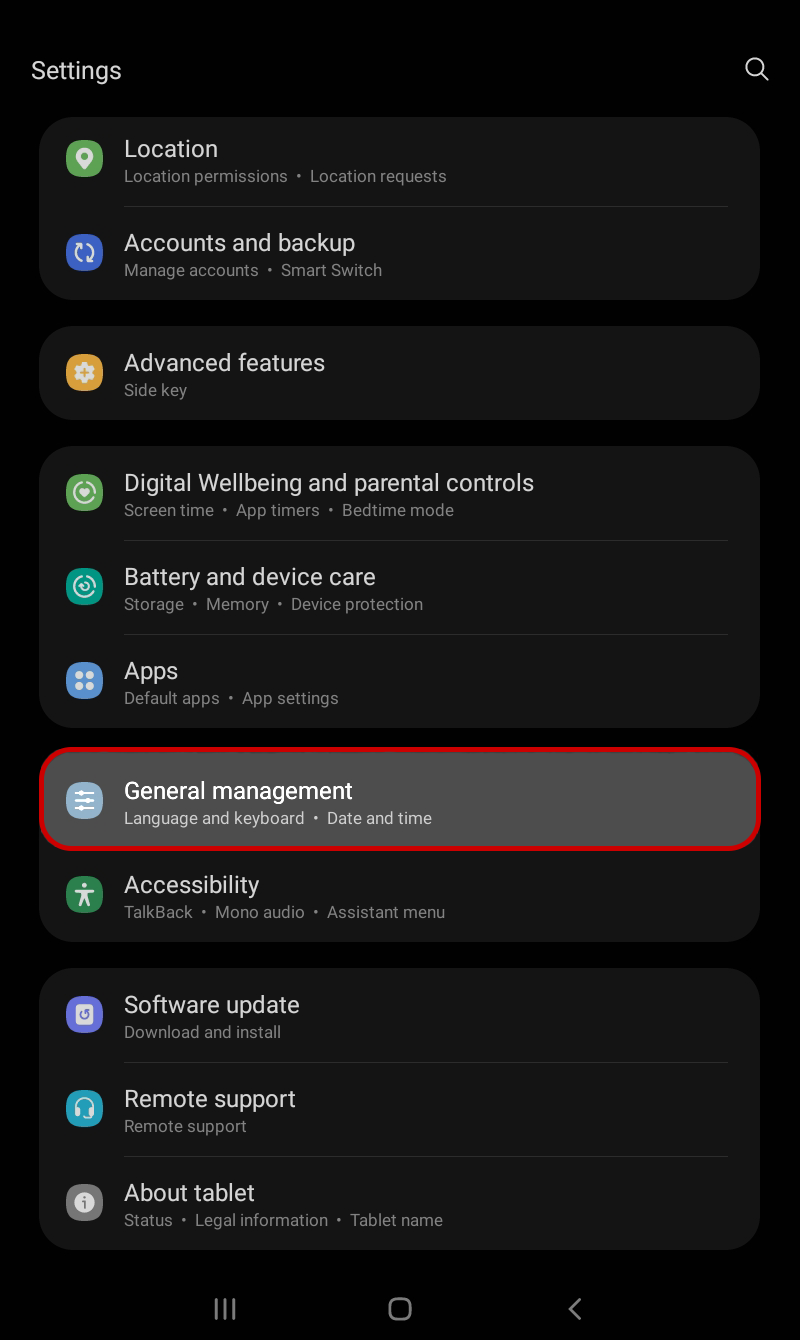800x1340 pixels.
Task: Check for Software update
Action: point(400,1016)
